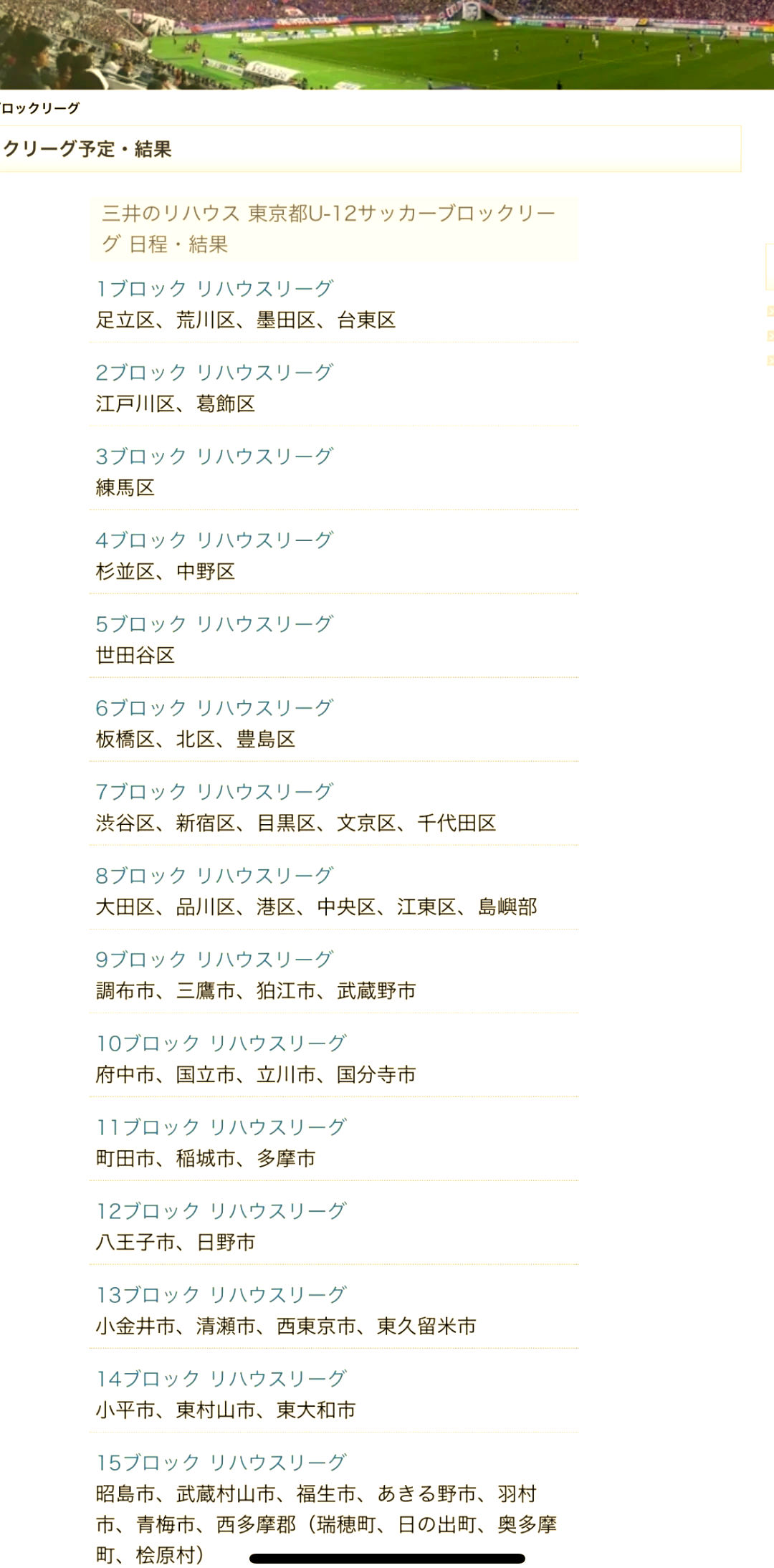Open 1ブロック リハウスリーグ link
774x1568 pixels.
[214, 289]
